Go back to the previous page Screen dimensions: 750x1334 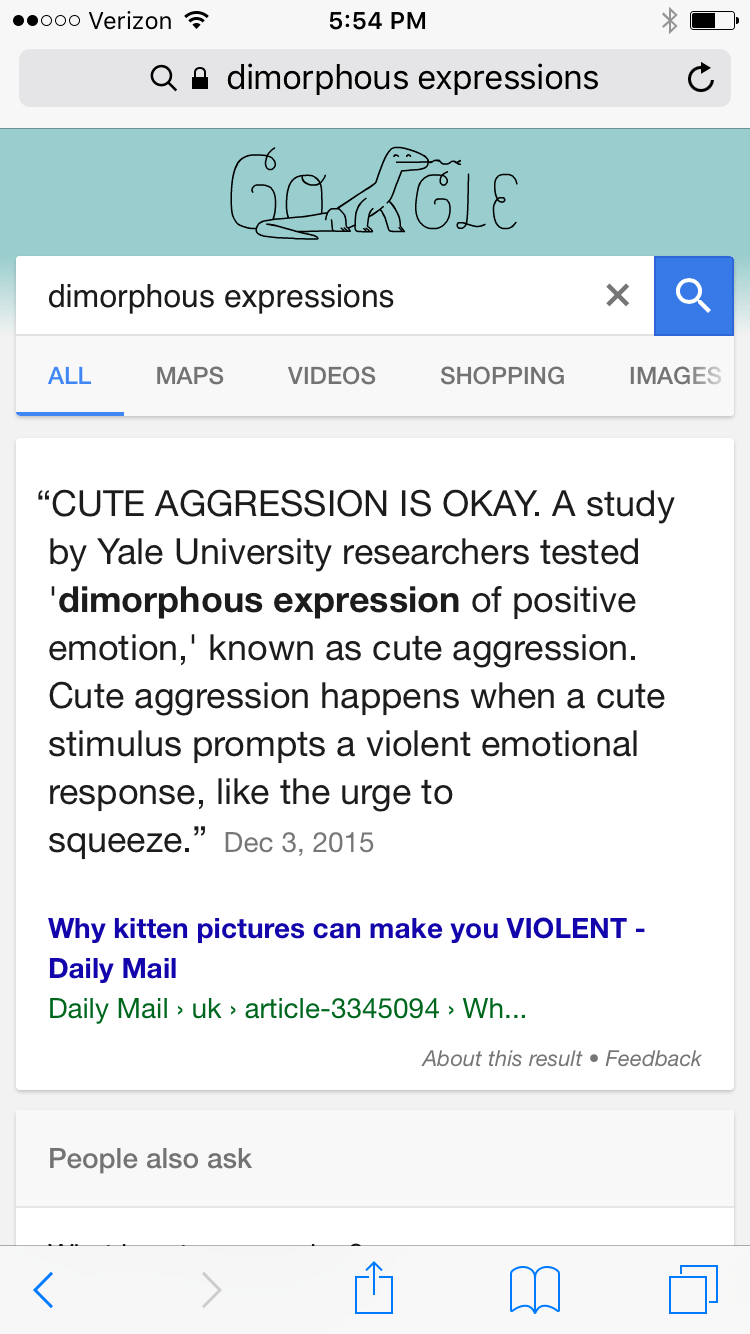(x=43, y=1290)
